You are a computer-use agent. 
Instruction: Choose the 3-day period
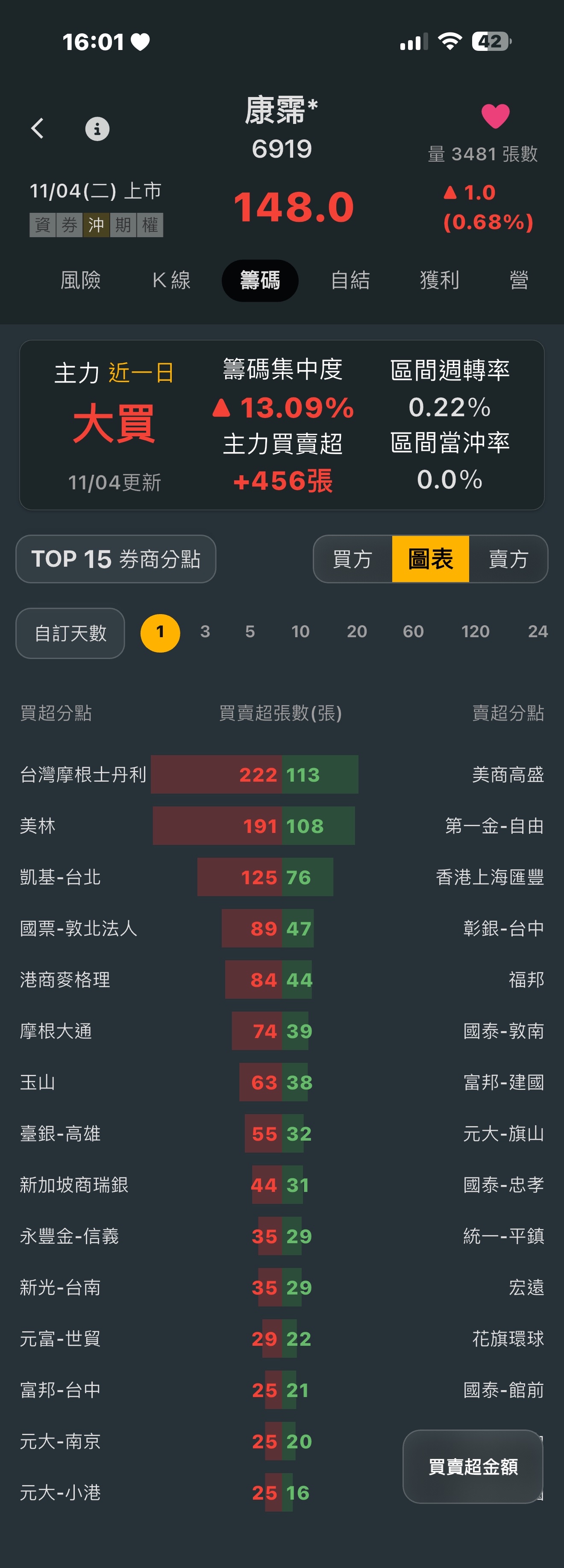(205, 632)
